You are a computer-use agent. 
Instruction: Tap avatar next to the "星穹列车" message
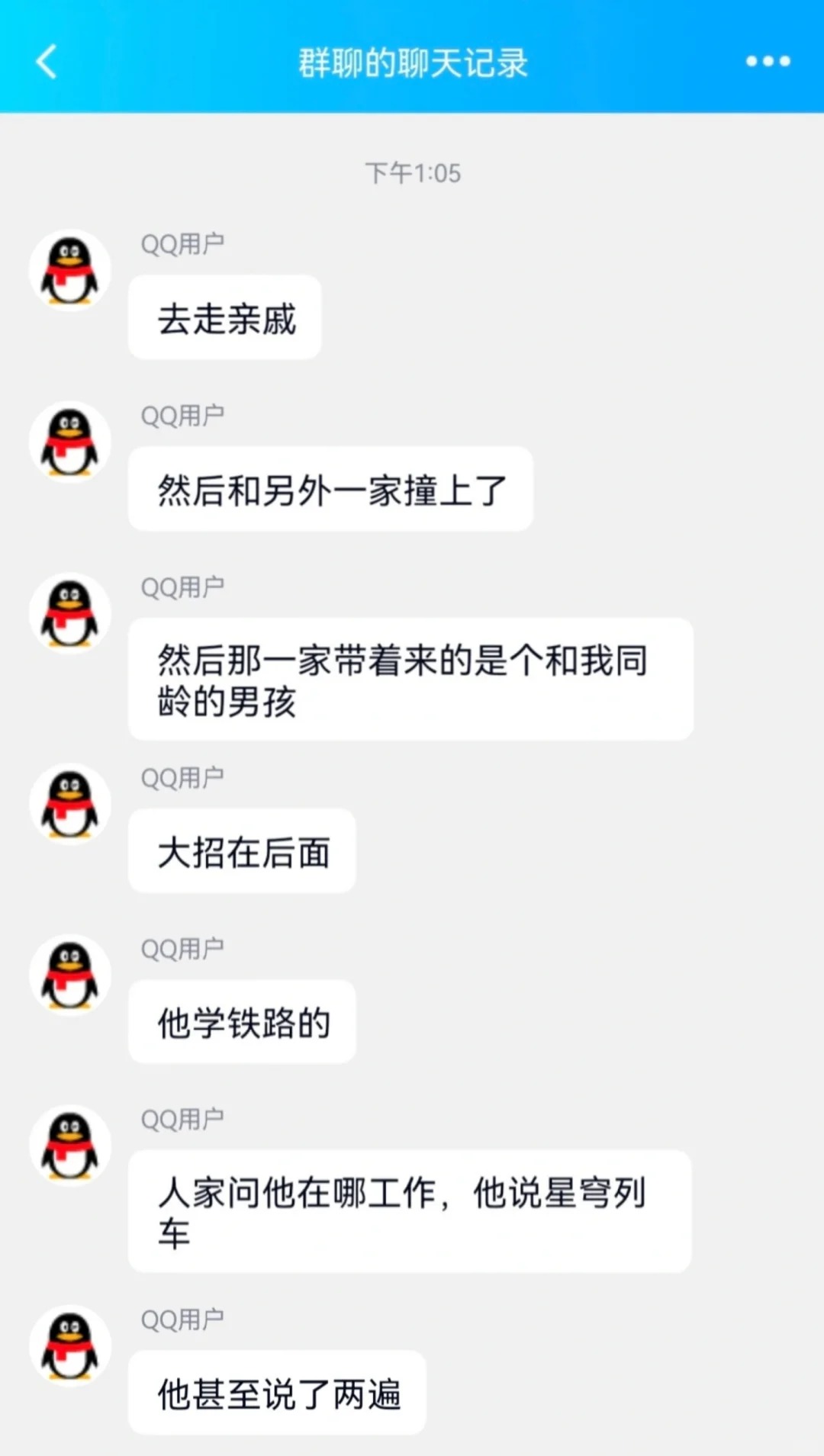(69, 1144)
